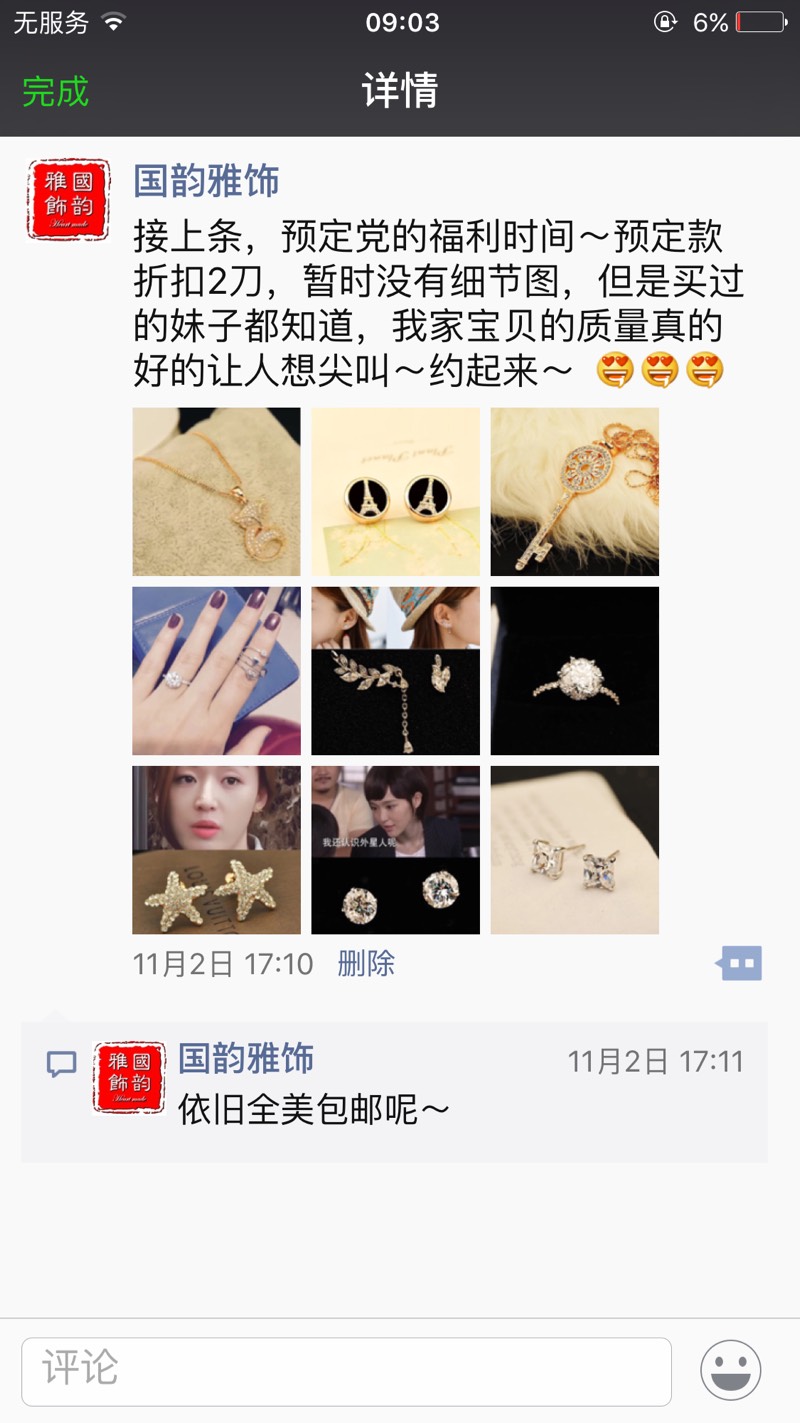The image size is (800, 1423).
Task: Tap 完成 to close the details
Action: [55, 91]
